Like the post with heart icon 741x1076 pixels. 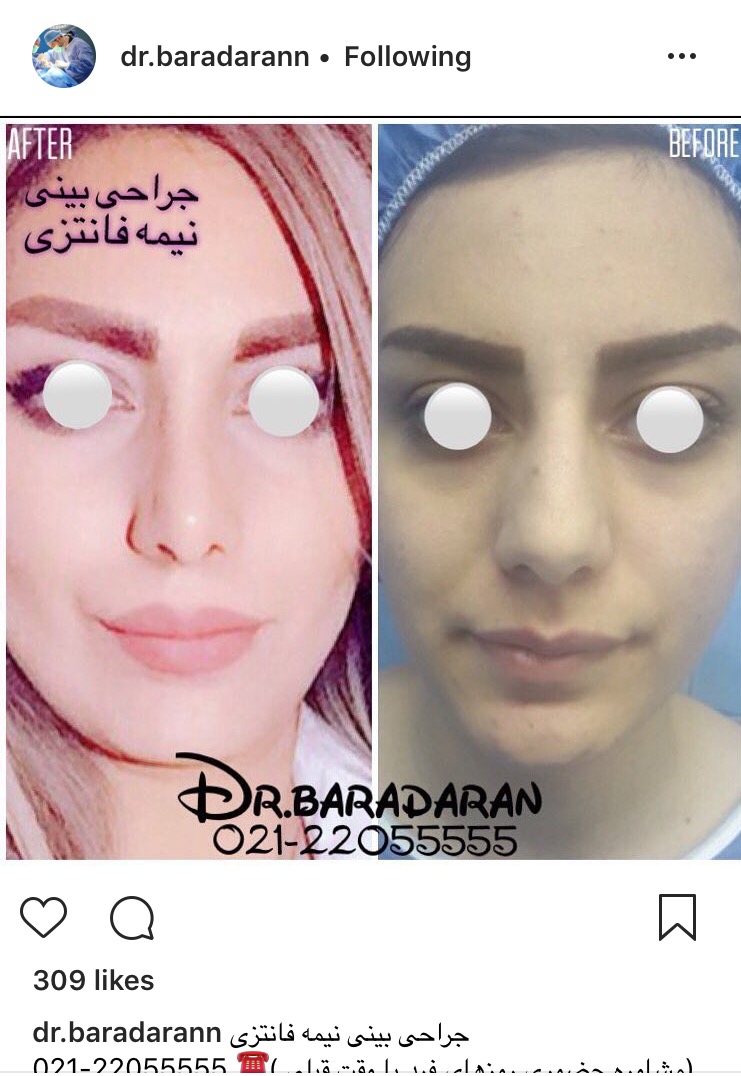pyautogui.click(x=44, y=917)
